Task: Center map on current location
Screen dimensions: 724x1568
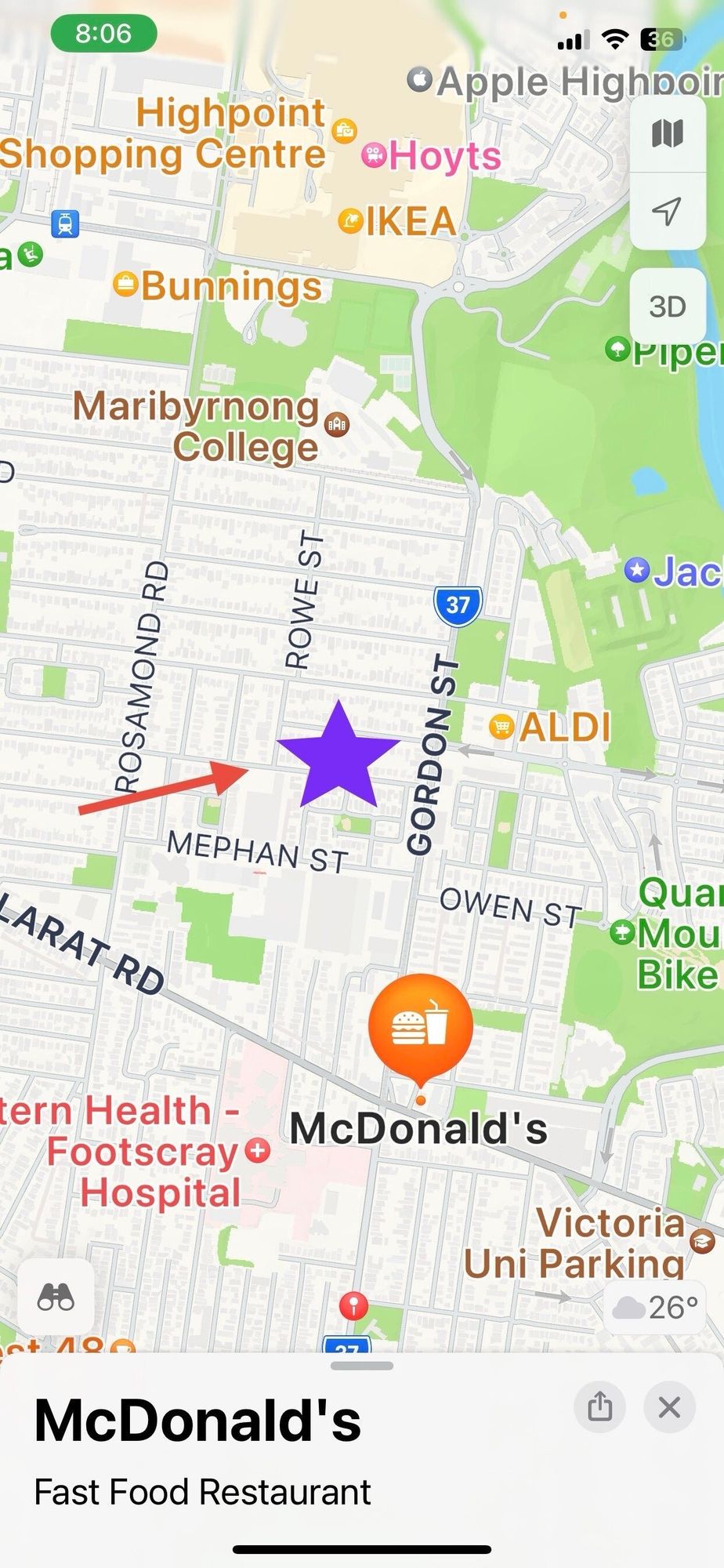Action: coord(668,210)
